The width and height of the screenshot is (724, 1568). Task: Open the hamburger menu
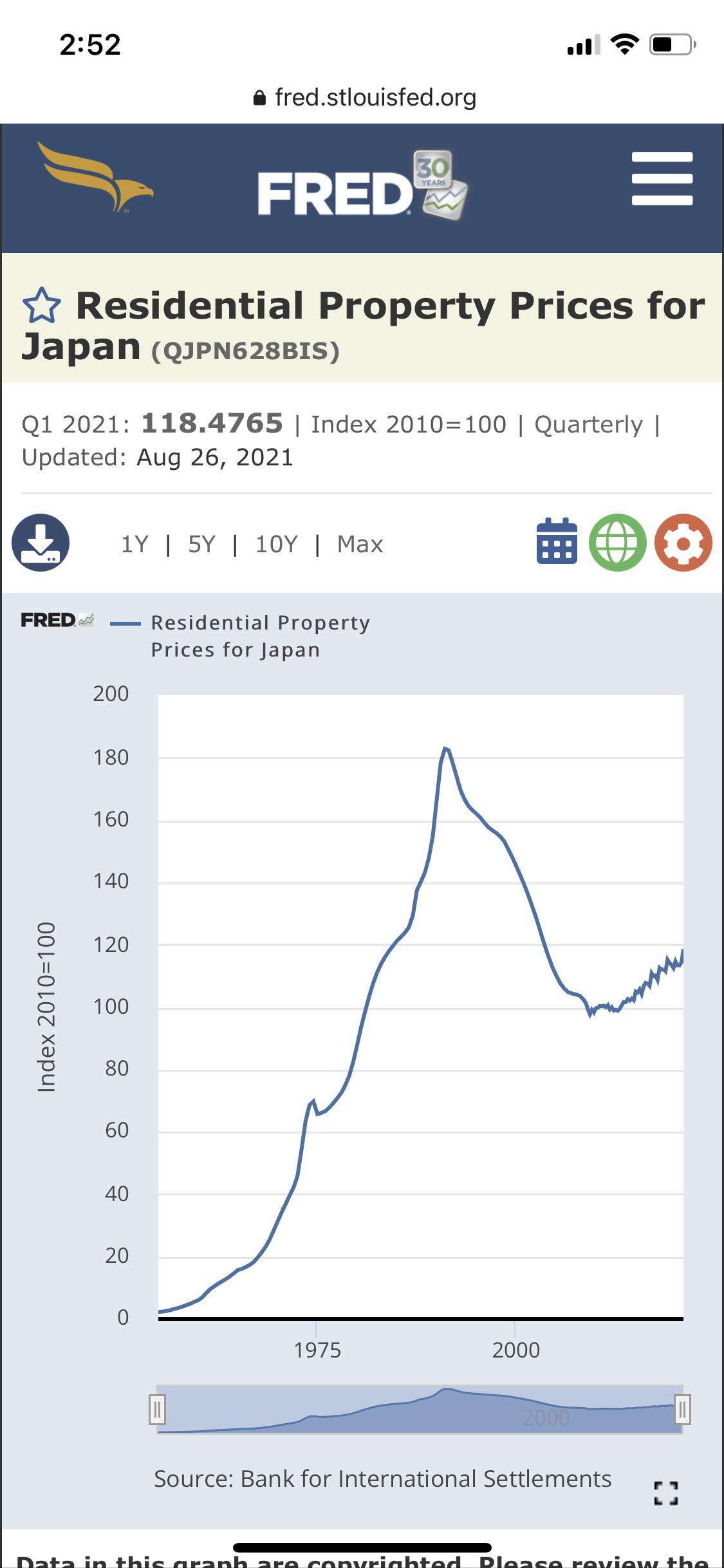pyautogui.click(x=662, y=179)
